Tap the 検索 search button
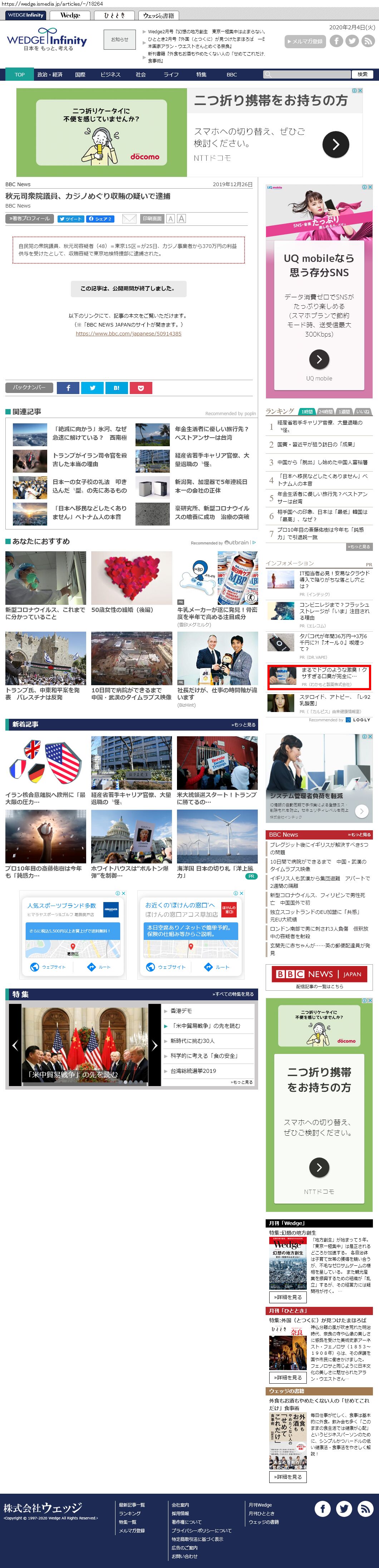This screenshot has height=1568, width=379. tap(362, 74)
